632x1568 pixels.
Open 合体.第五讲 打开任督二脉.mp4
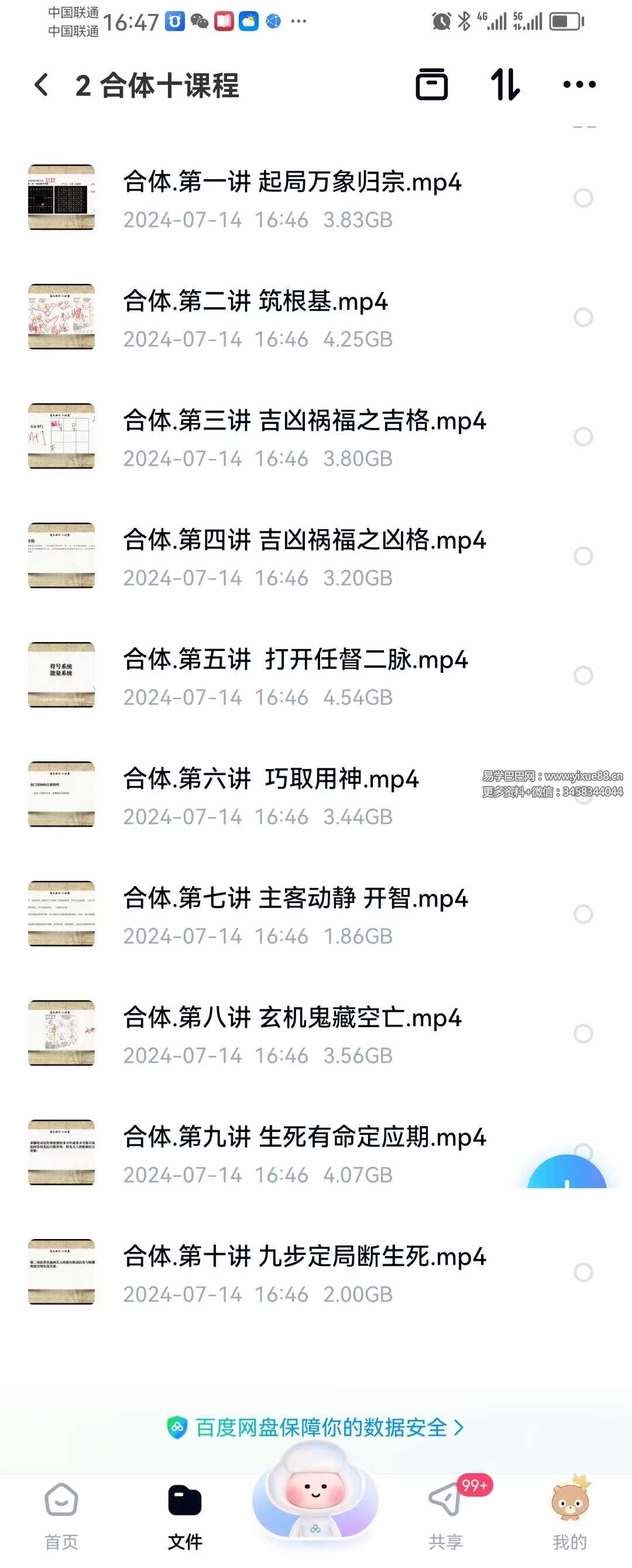click(296, 675)
